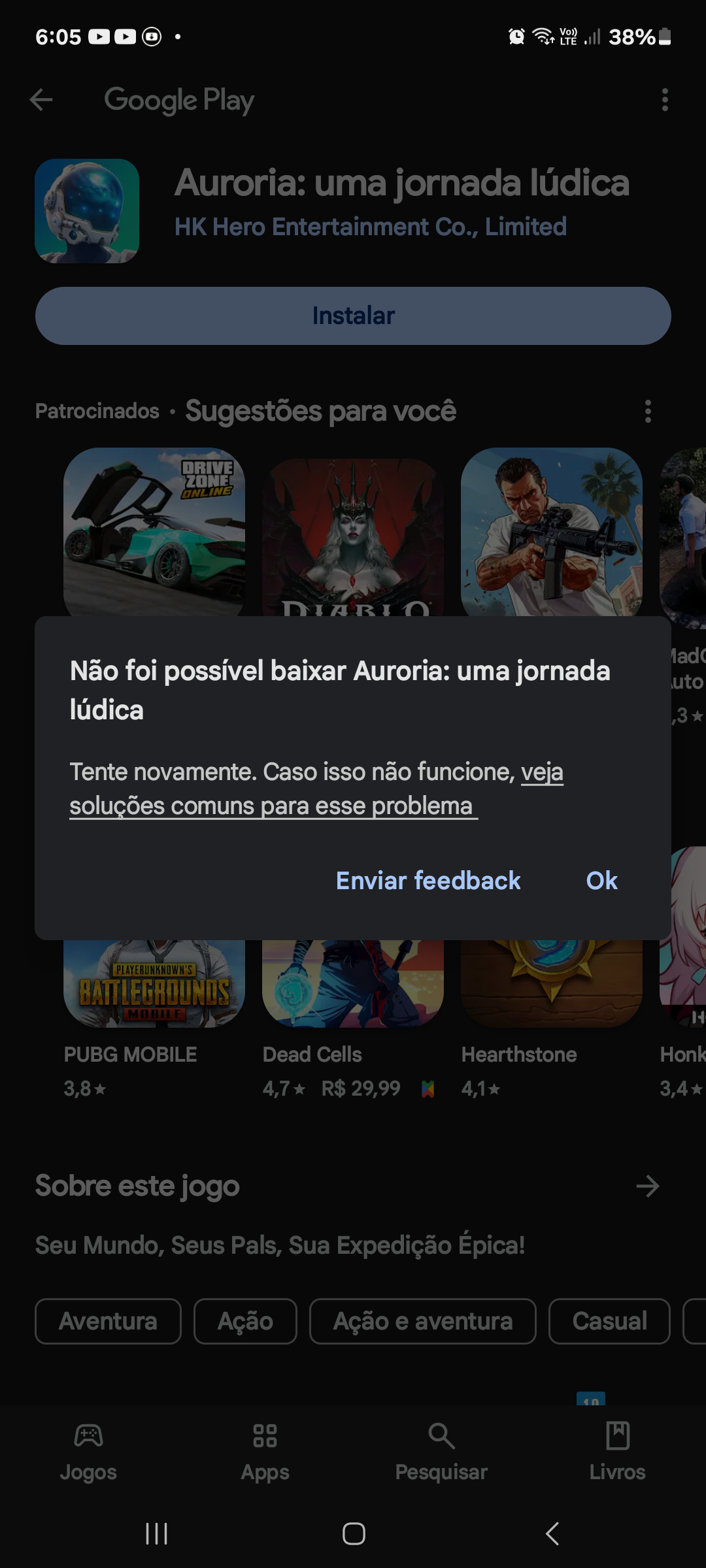Image resolution: width=706 pixels, height=1568 pixels.
Task: Expand the Sobre este jogo section arrow
Action: [x=648, y=1186]
